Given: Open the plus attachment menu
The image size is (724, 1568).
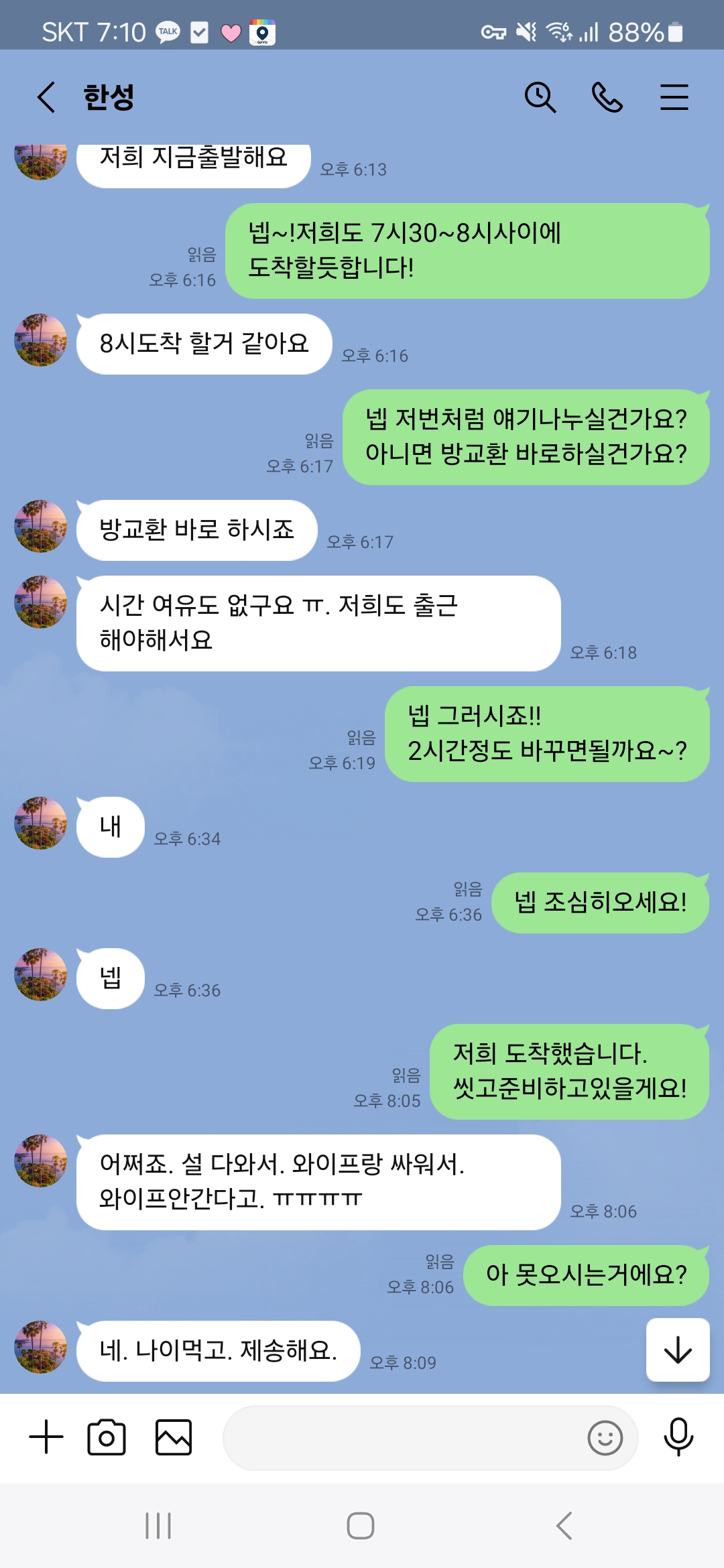Looking at the screenshot, I should tap(46, 1437).
